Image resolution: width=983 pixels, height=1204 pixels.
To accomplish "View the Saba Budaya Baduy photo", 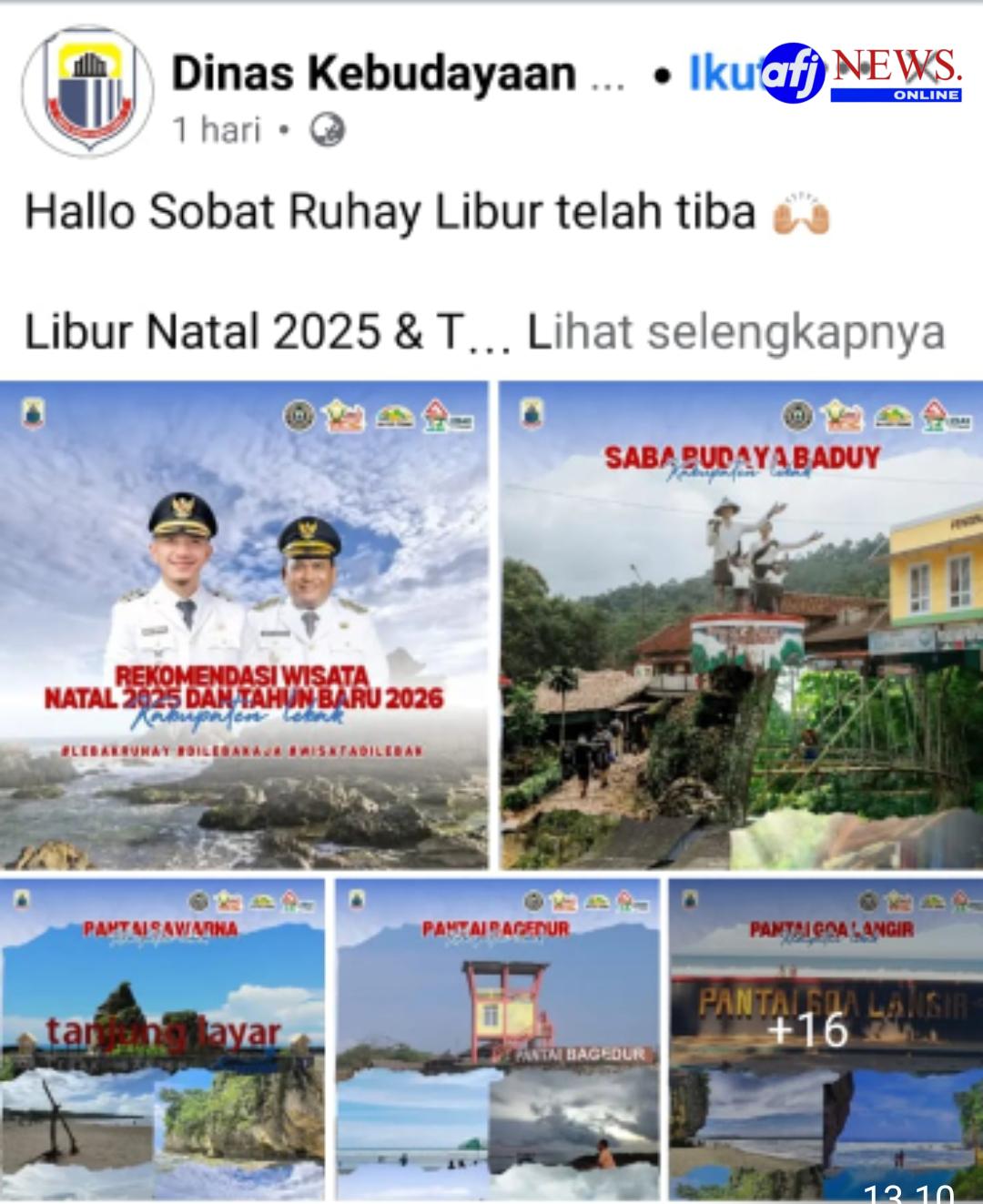I will click(742, 625).
